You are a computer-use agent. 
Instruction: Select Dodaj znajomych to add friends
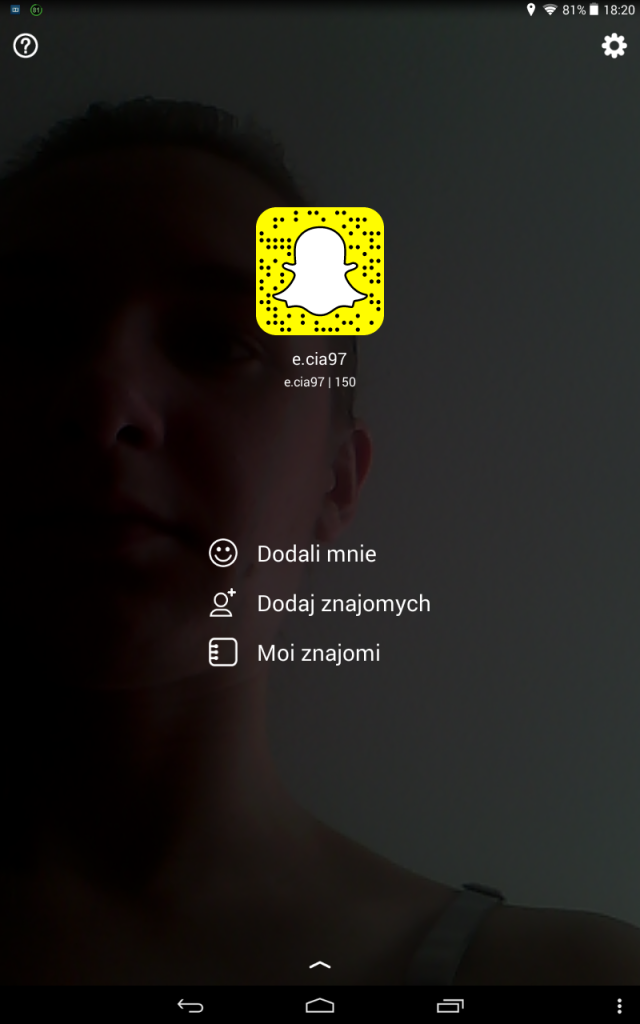[343, 603]
